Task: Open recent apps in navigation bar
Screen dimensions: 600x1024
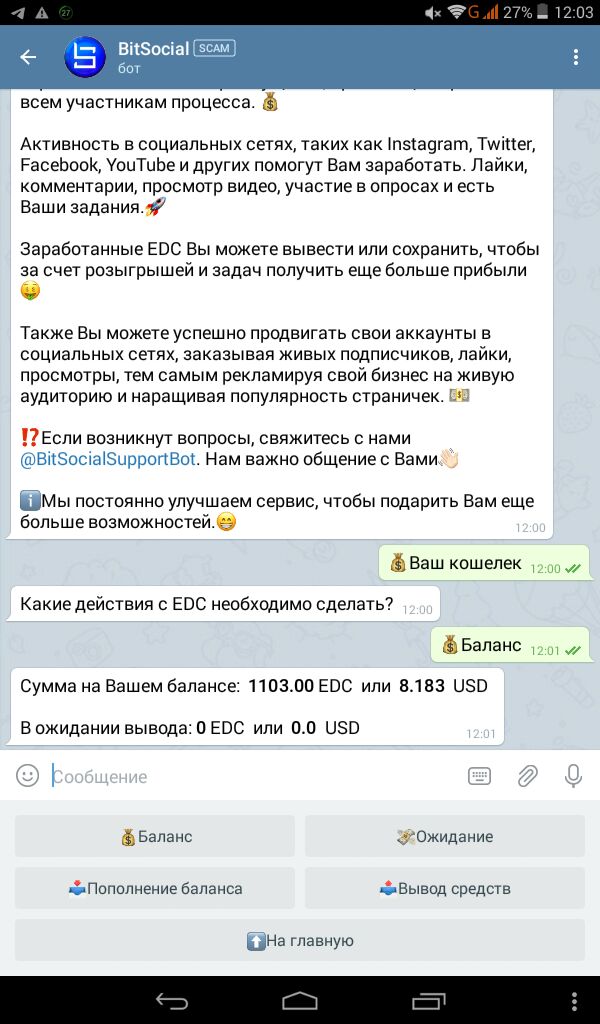Action: pos(428,1000)
